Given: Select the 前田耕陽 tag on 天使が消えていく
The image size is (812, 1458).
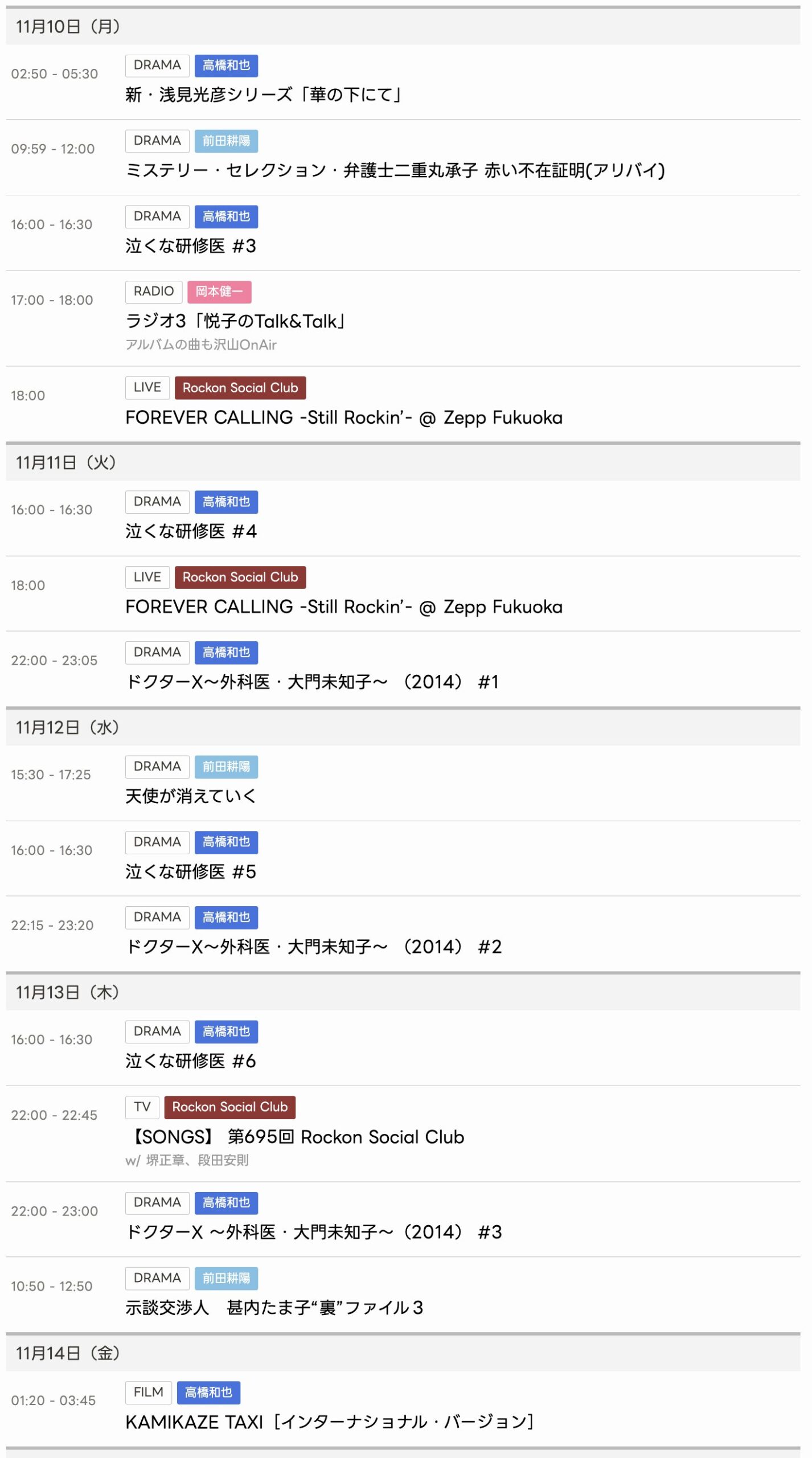Looking at the screenshot, I should tap(226, 767).
